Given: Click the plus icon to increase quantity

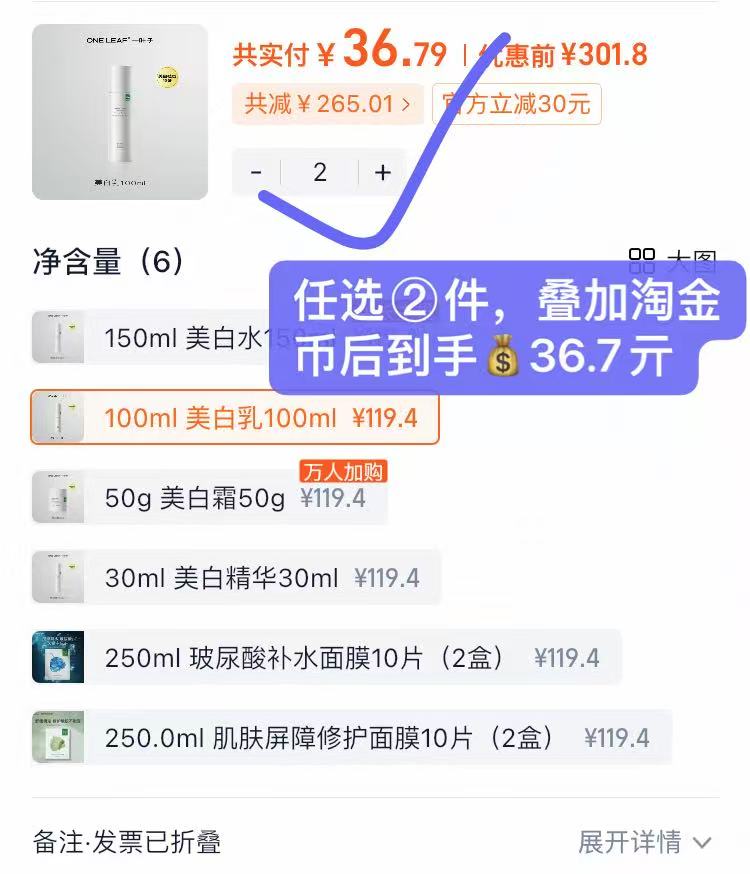Looking at the screenshot, I should click(382, 172).
